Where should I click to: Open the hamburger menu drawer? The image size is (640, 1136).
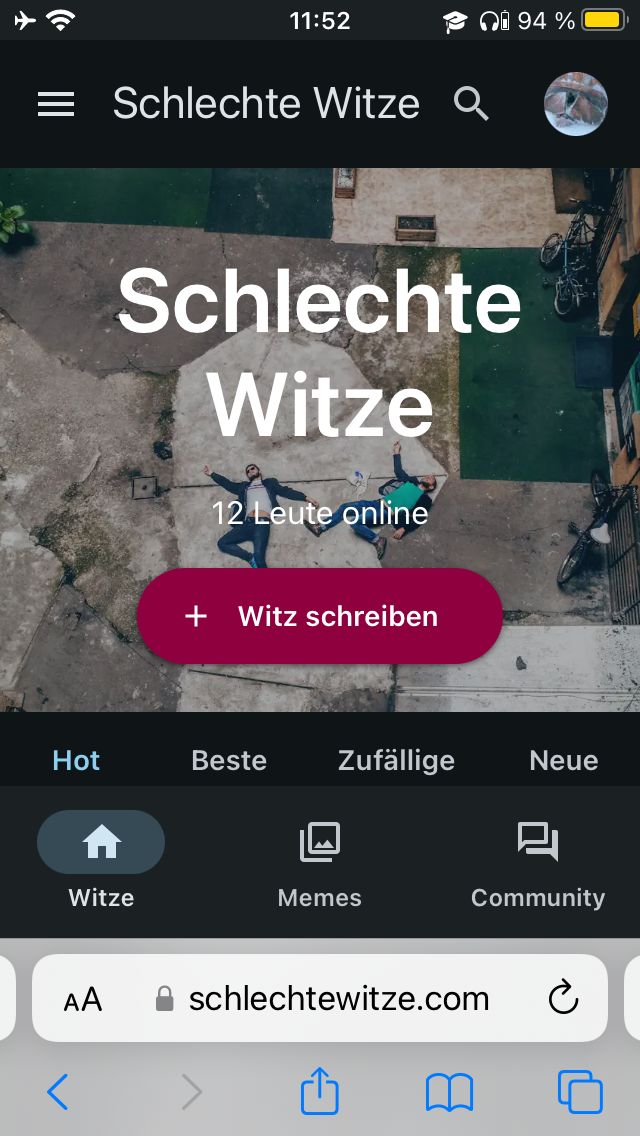click(56, 104)
